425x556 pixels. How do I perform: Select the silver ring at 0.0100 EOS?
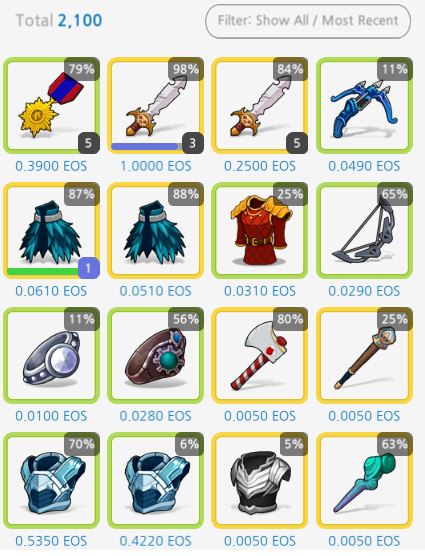tap(51, 355)
